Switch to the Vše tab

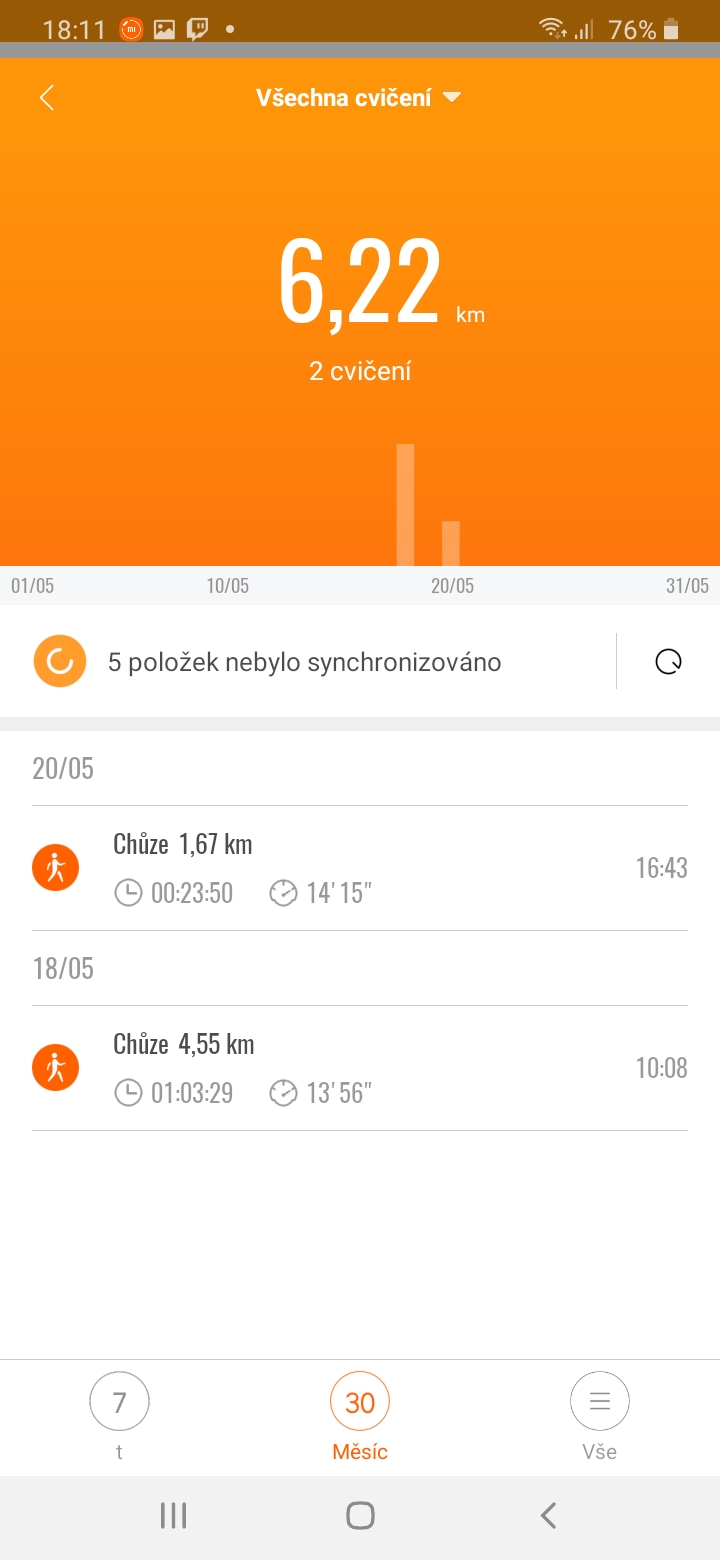[600, 1416]
